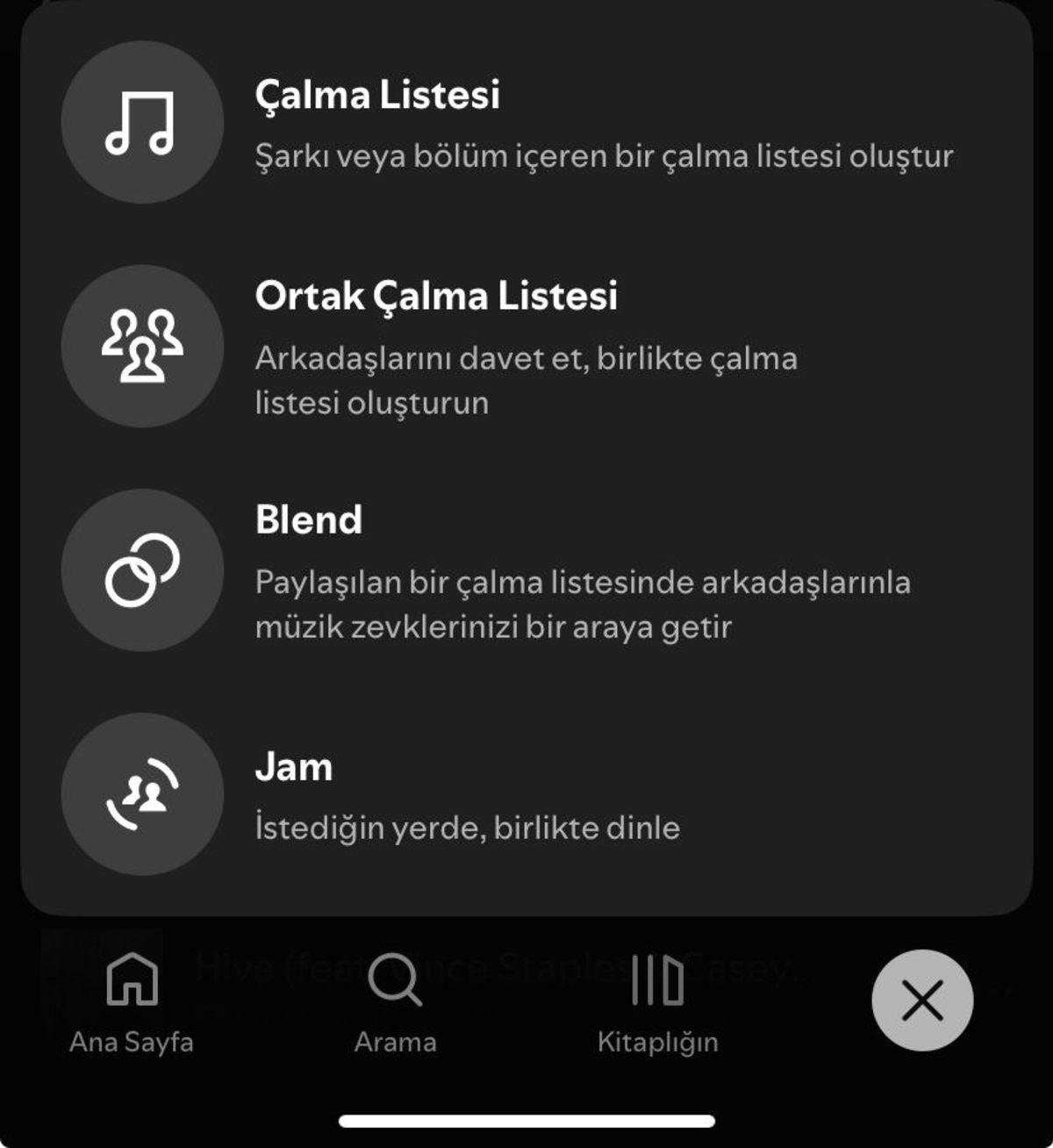The height and width of the screenshot is (1148, 1053).
Task: Click the Blend description text
Action: click(x=584, y=604)
